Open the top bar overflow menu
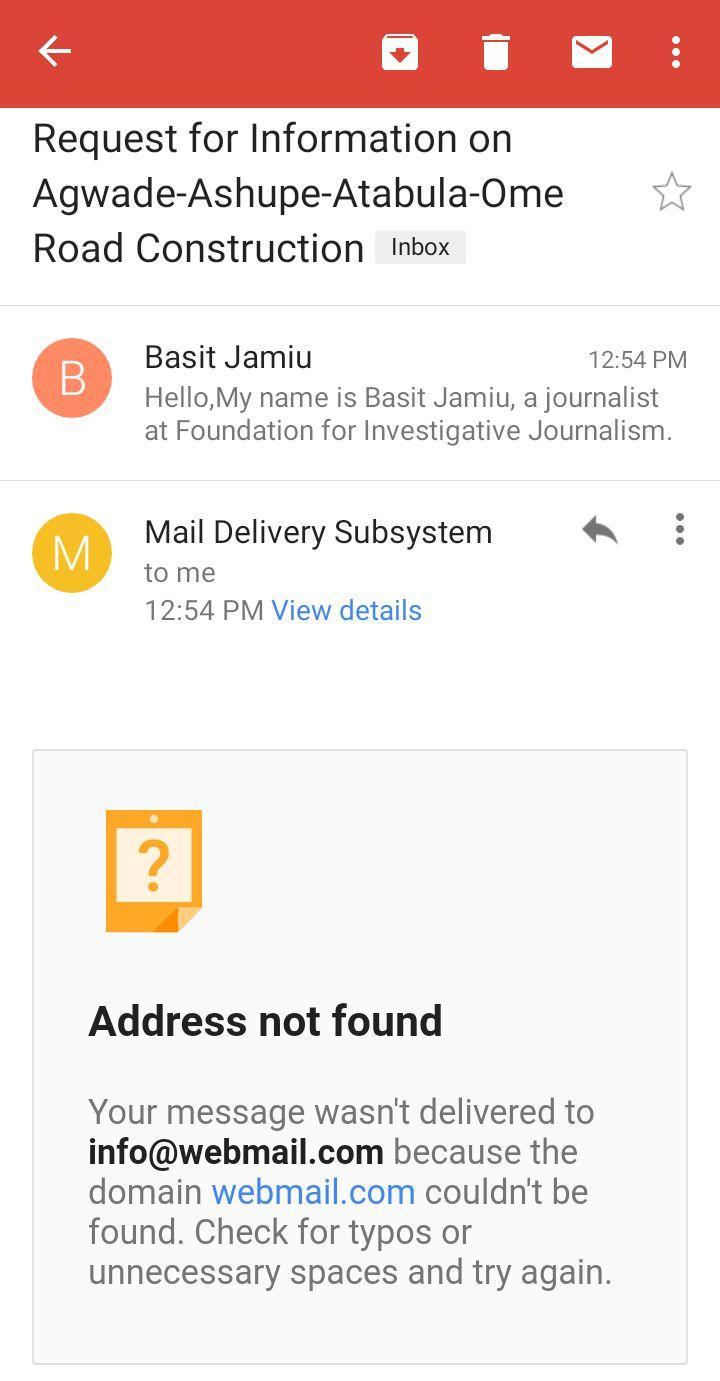 tap(676, 52)
